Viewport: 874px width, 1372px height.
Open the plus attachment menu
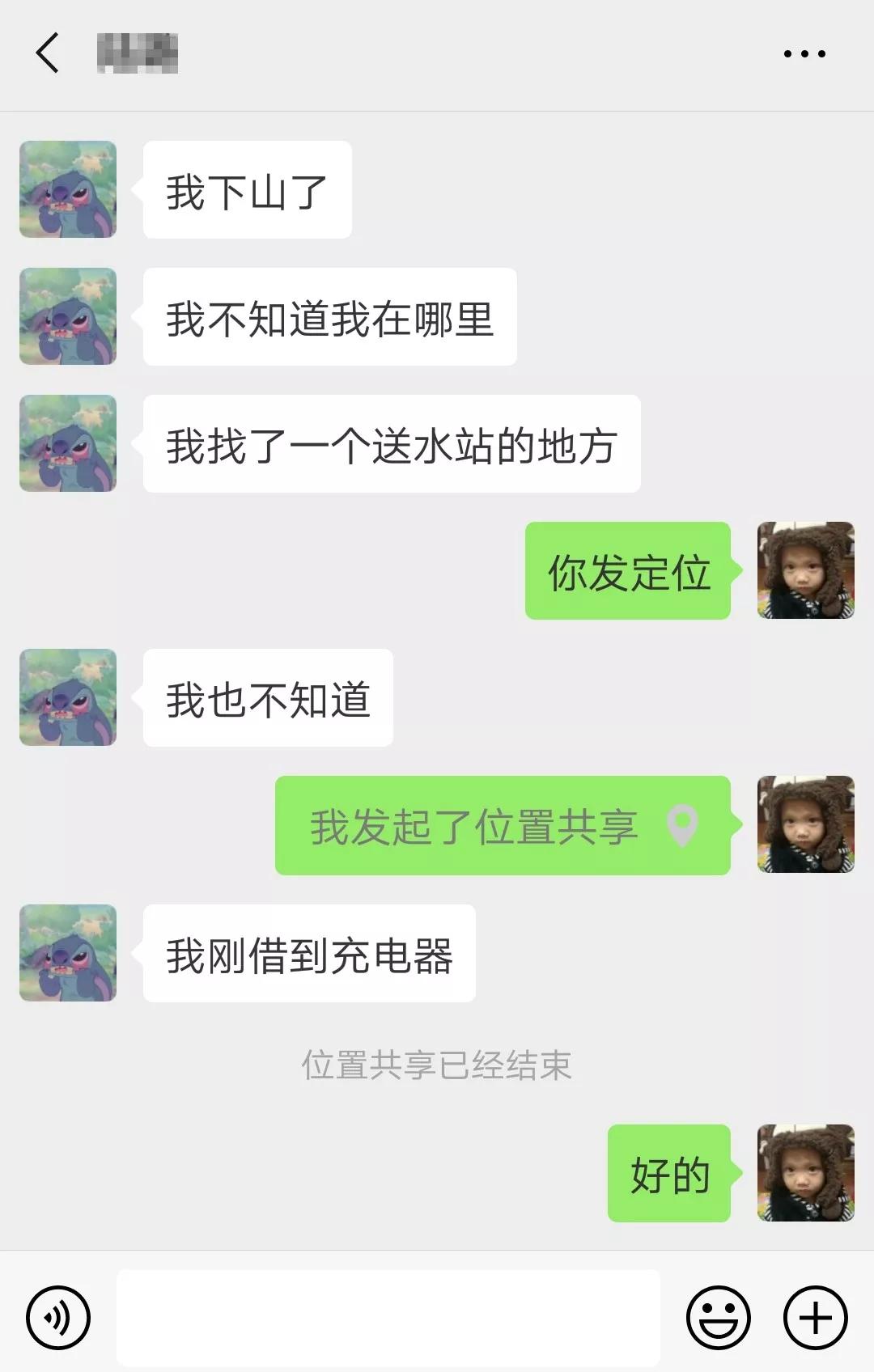[x=815, y=1317]
